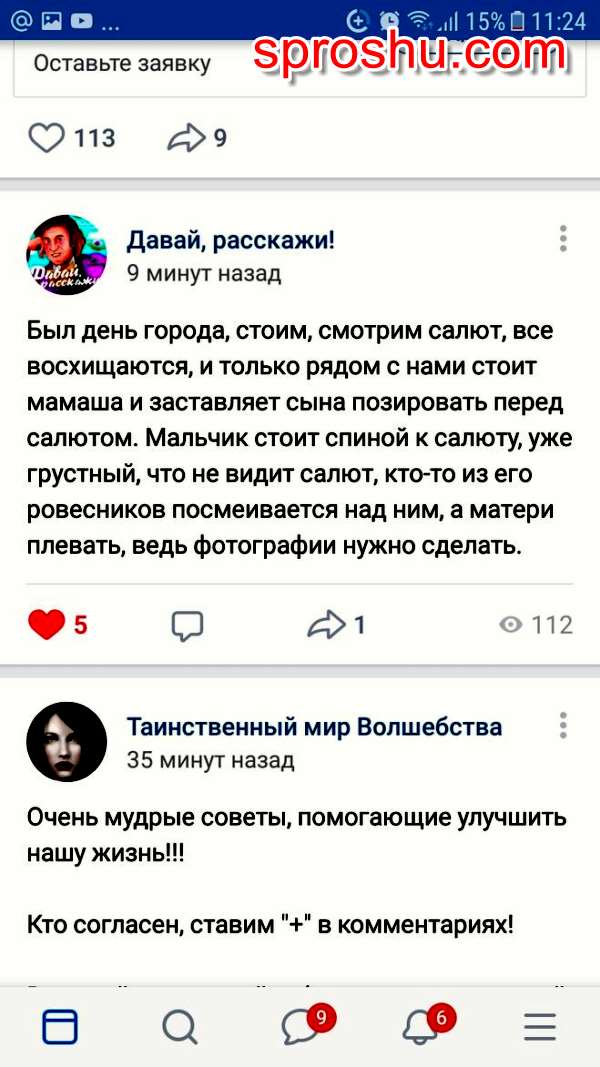Share the post with 9 reposts
This screenshot has height=1067, width=600.
(x=186, y=138)
